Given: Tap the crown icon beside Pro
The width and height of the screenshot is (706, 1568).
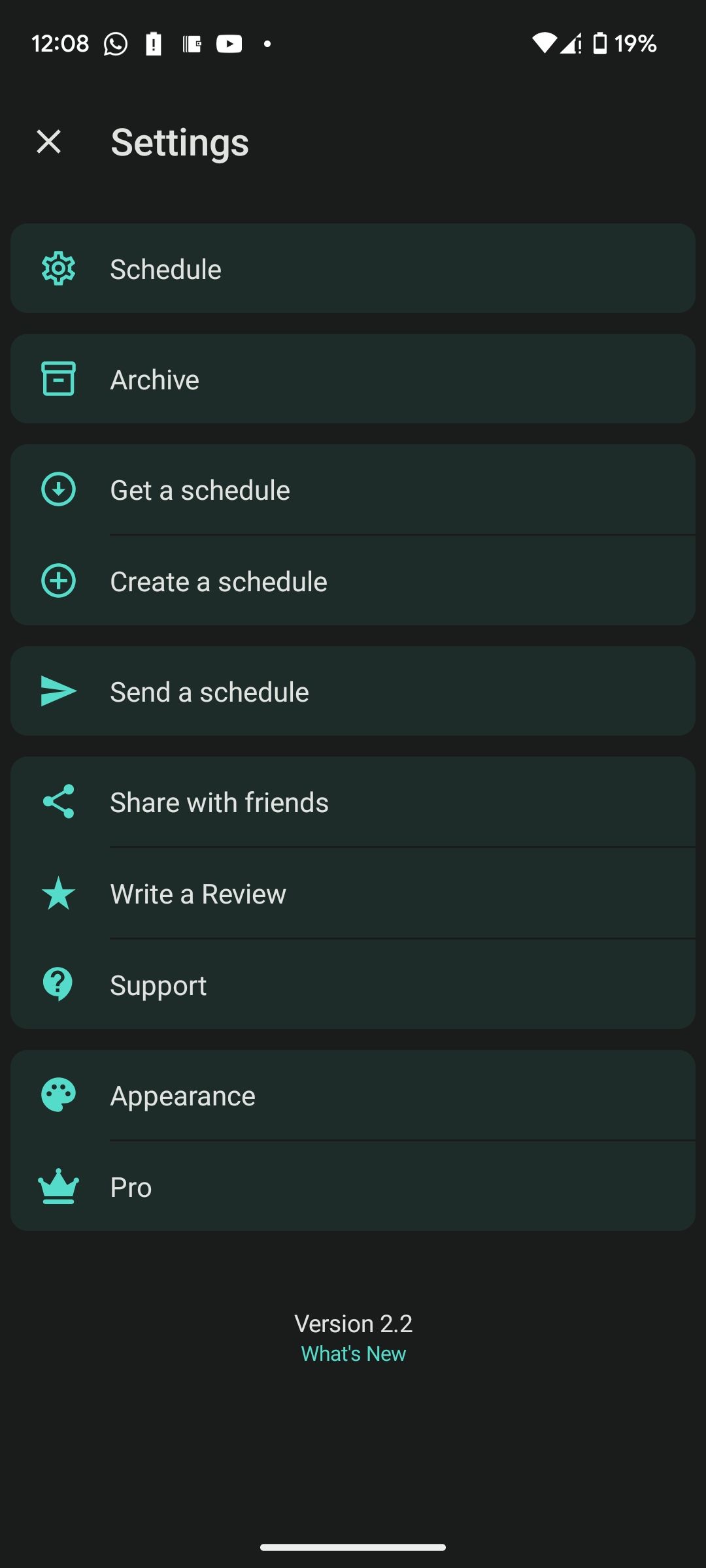Looking at the screenshot, I should [59, 1187].
